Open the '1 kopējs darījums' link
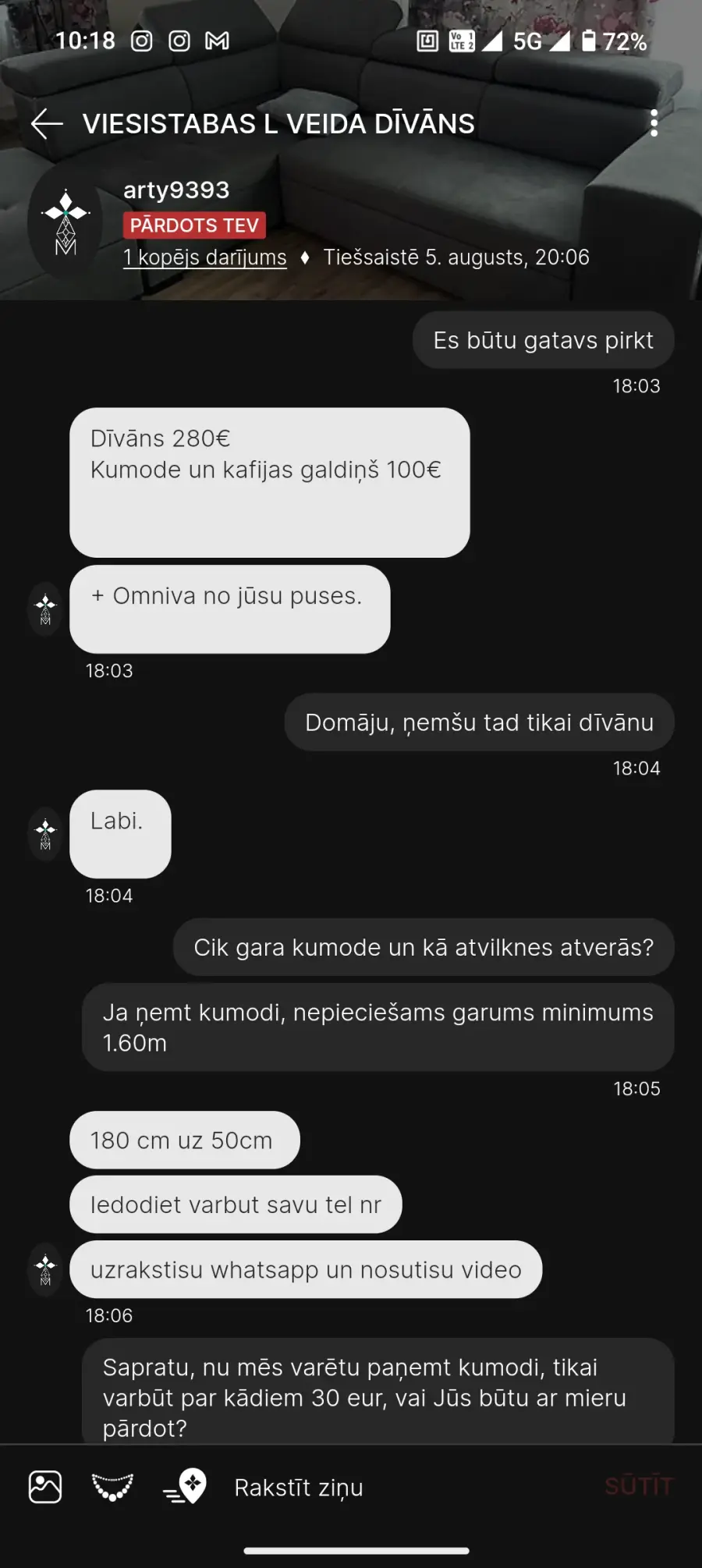 (204, 257)
